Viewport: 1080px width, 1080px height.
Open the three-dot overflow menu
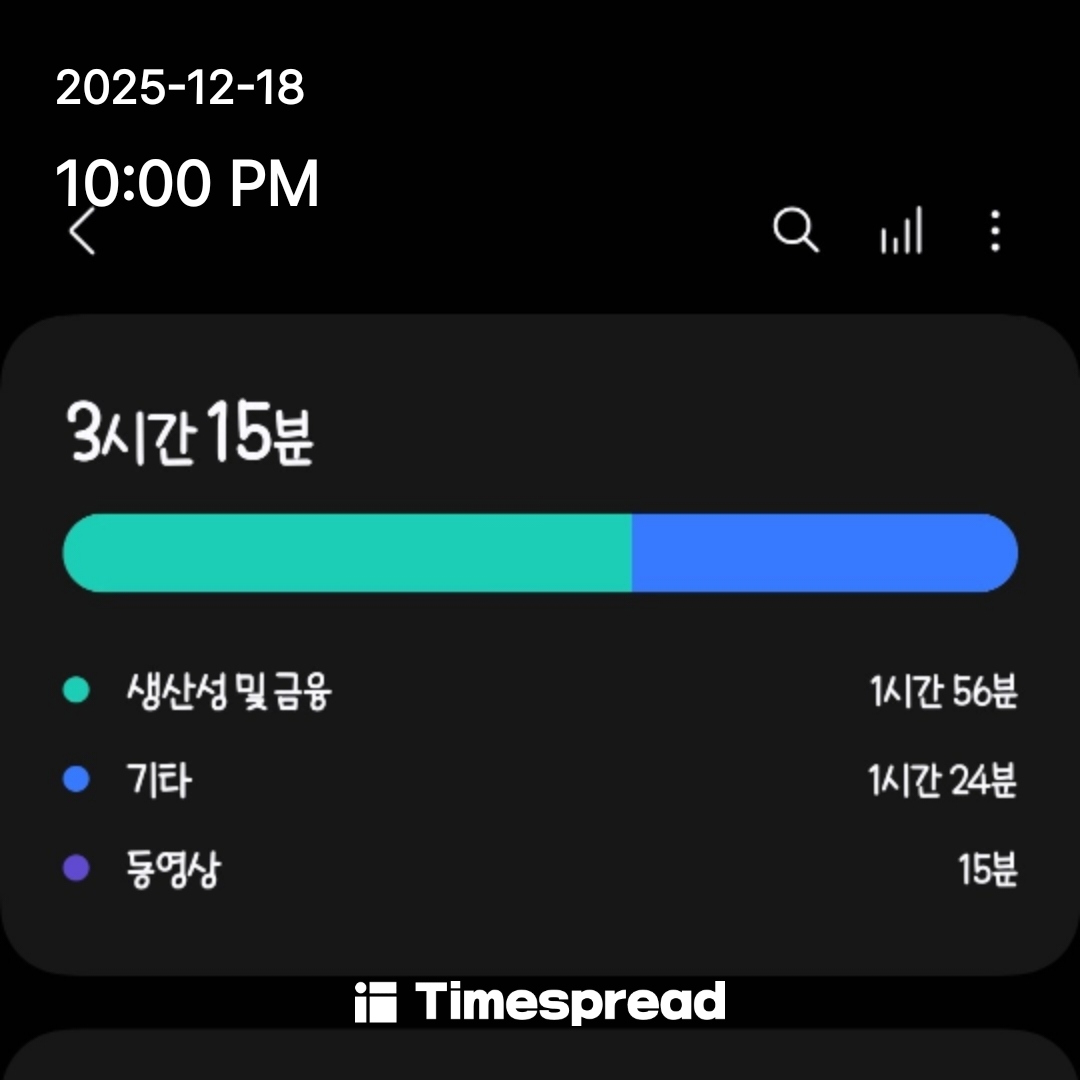click(x=994, y=232)
